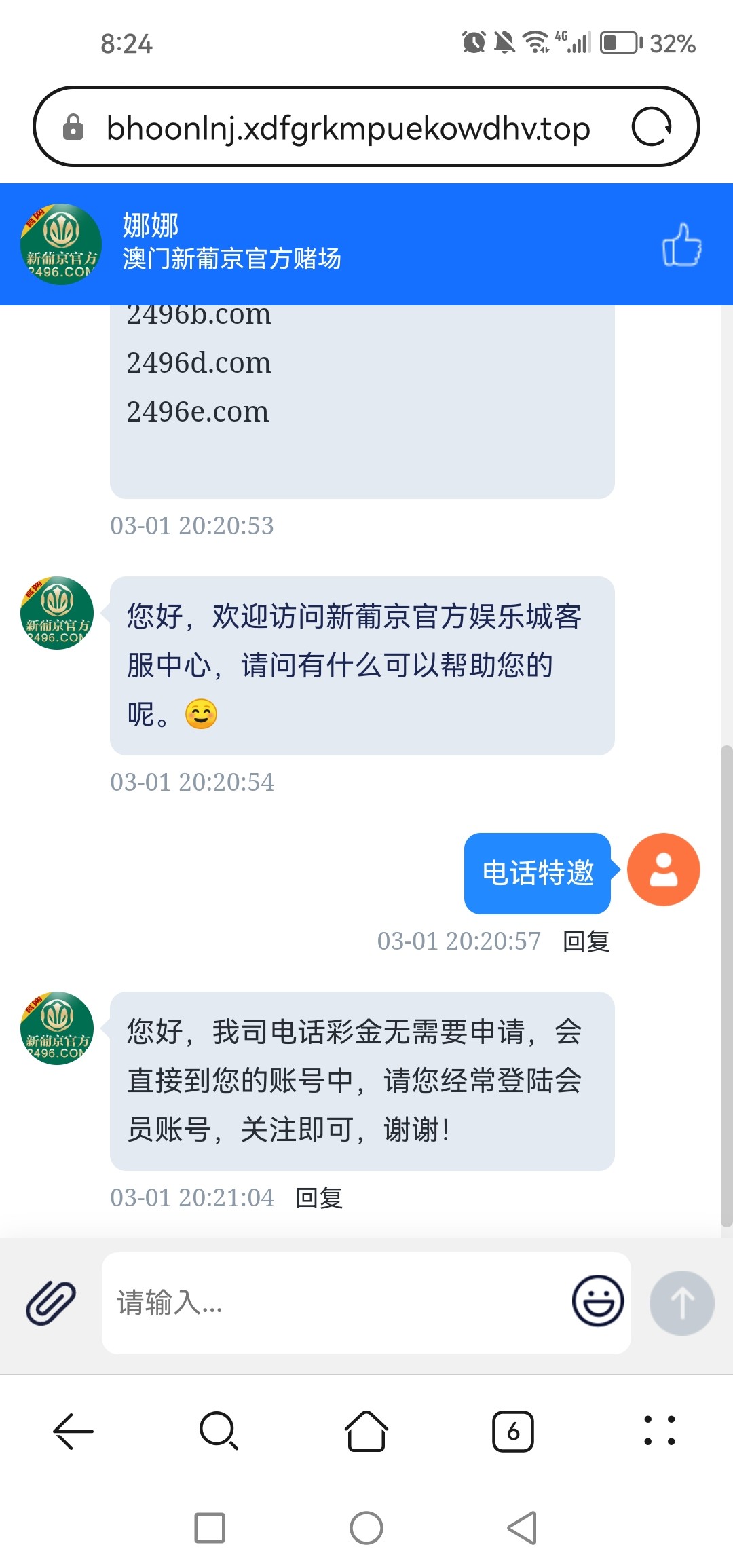Focus the 请输入 message input field

click(336, 1303)
